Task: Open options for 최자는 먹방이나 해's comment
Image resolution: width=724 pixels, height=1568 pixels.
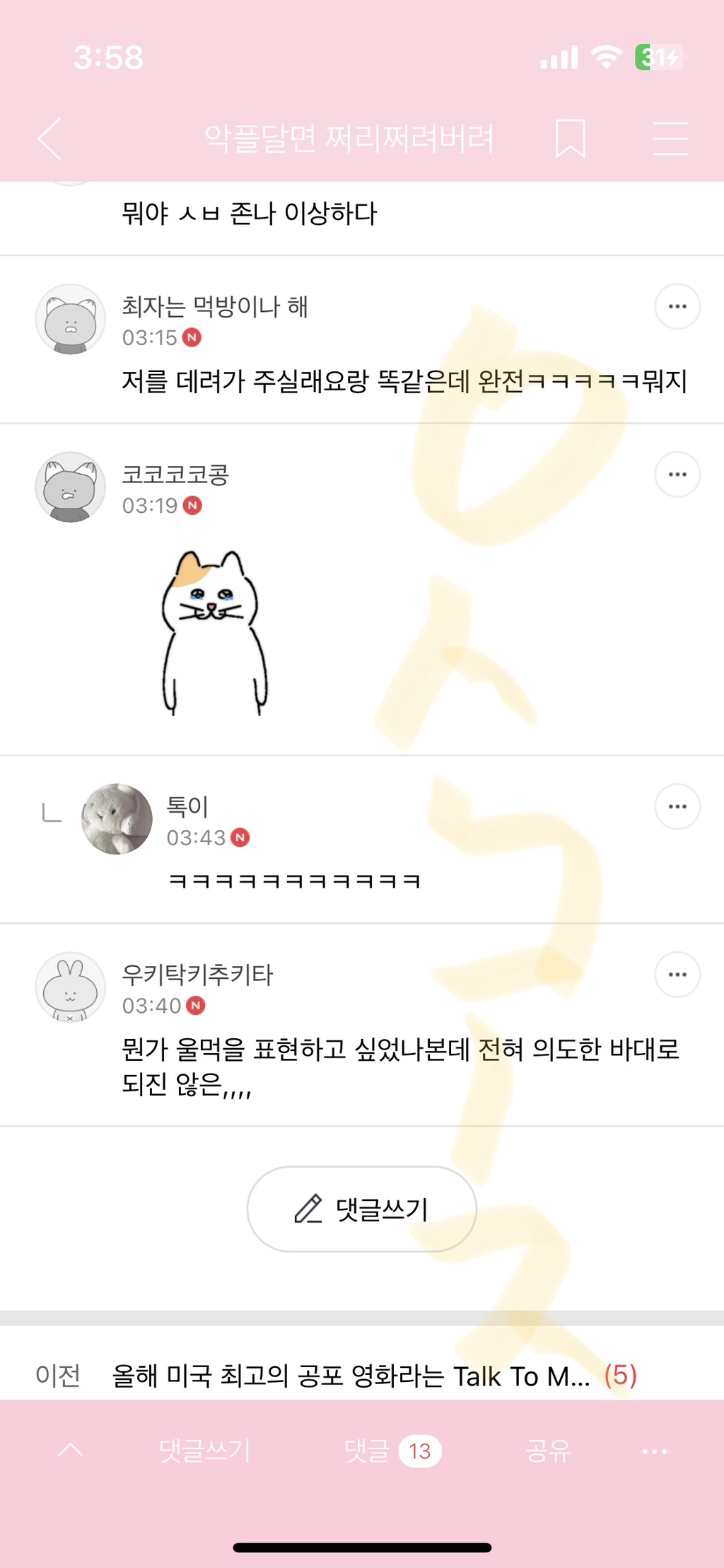Action: tap(677, 307)
